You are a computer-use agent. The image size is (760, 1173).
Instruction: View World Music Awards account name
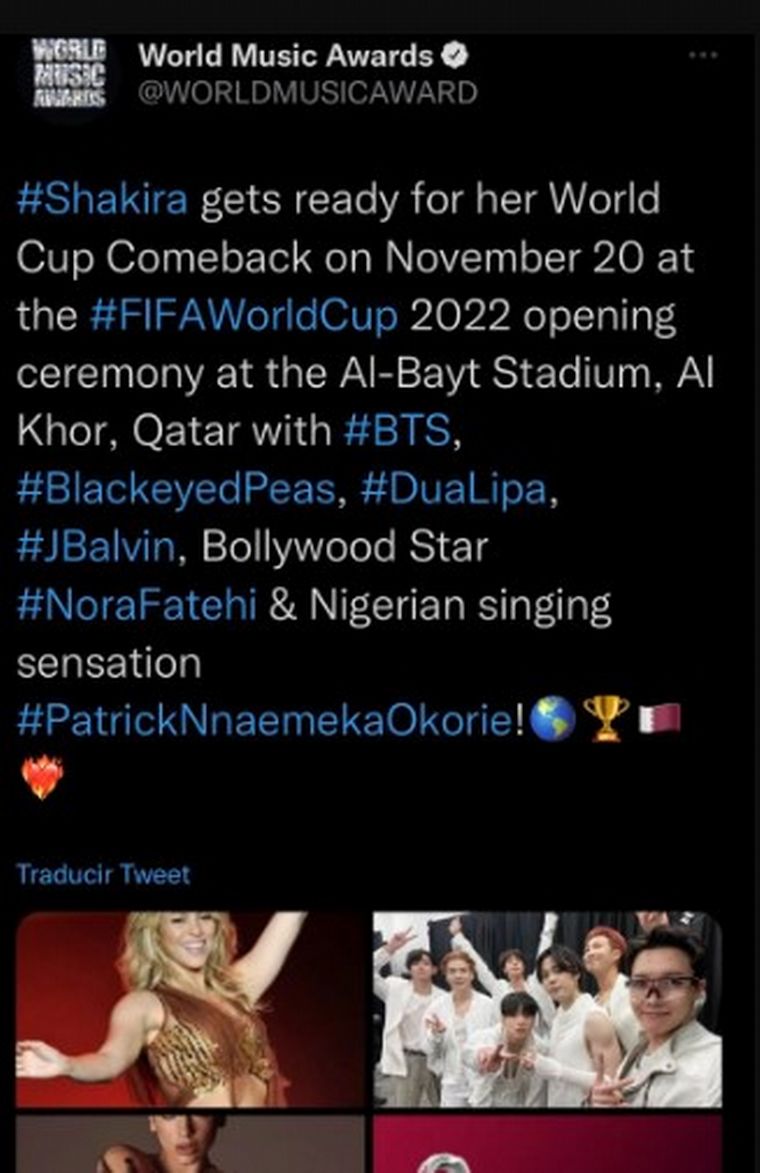[x=287, y=55]
